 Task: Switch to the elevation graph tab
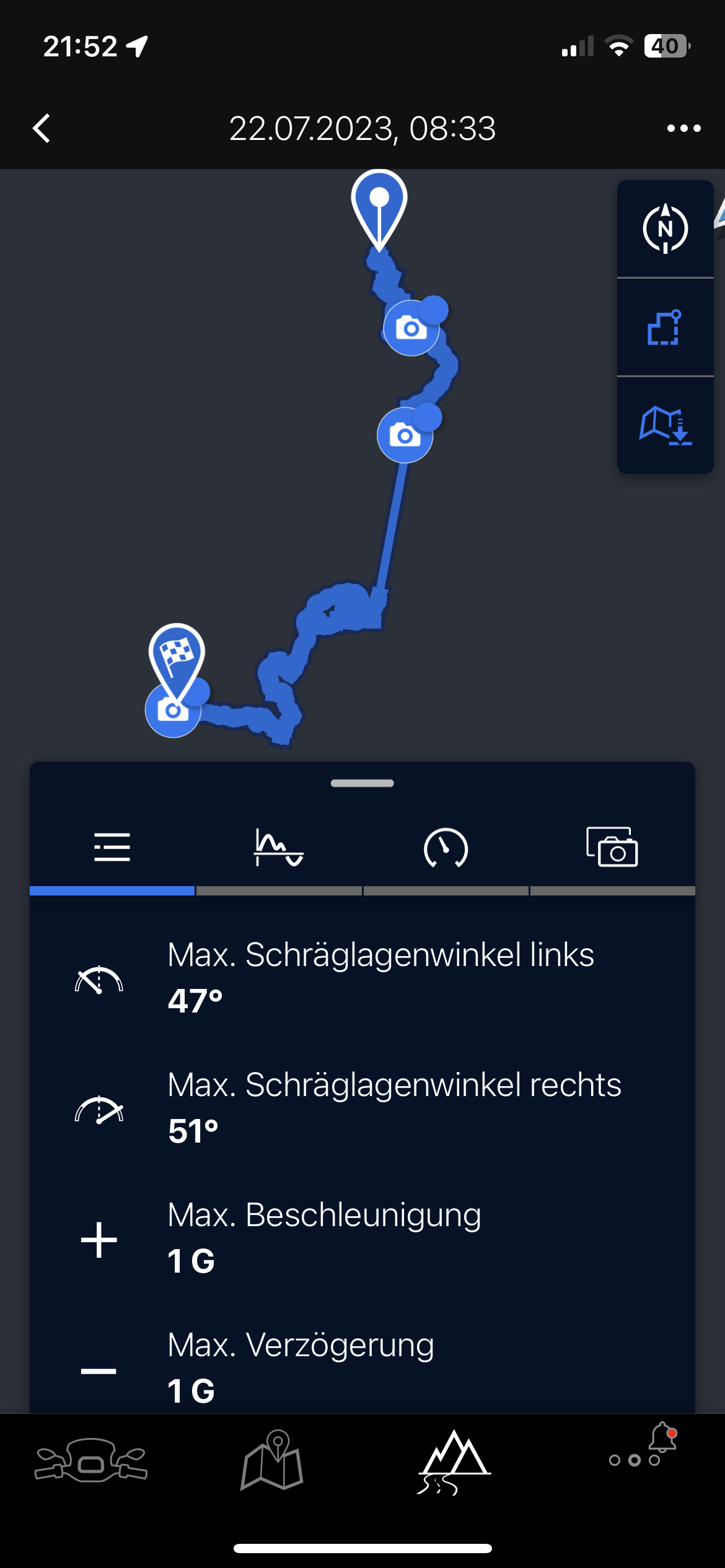pyautogui.click(x=279, y=847)
